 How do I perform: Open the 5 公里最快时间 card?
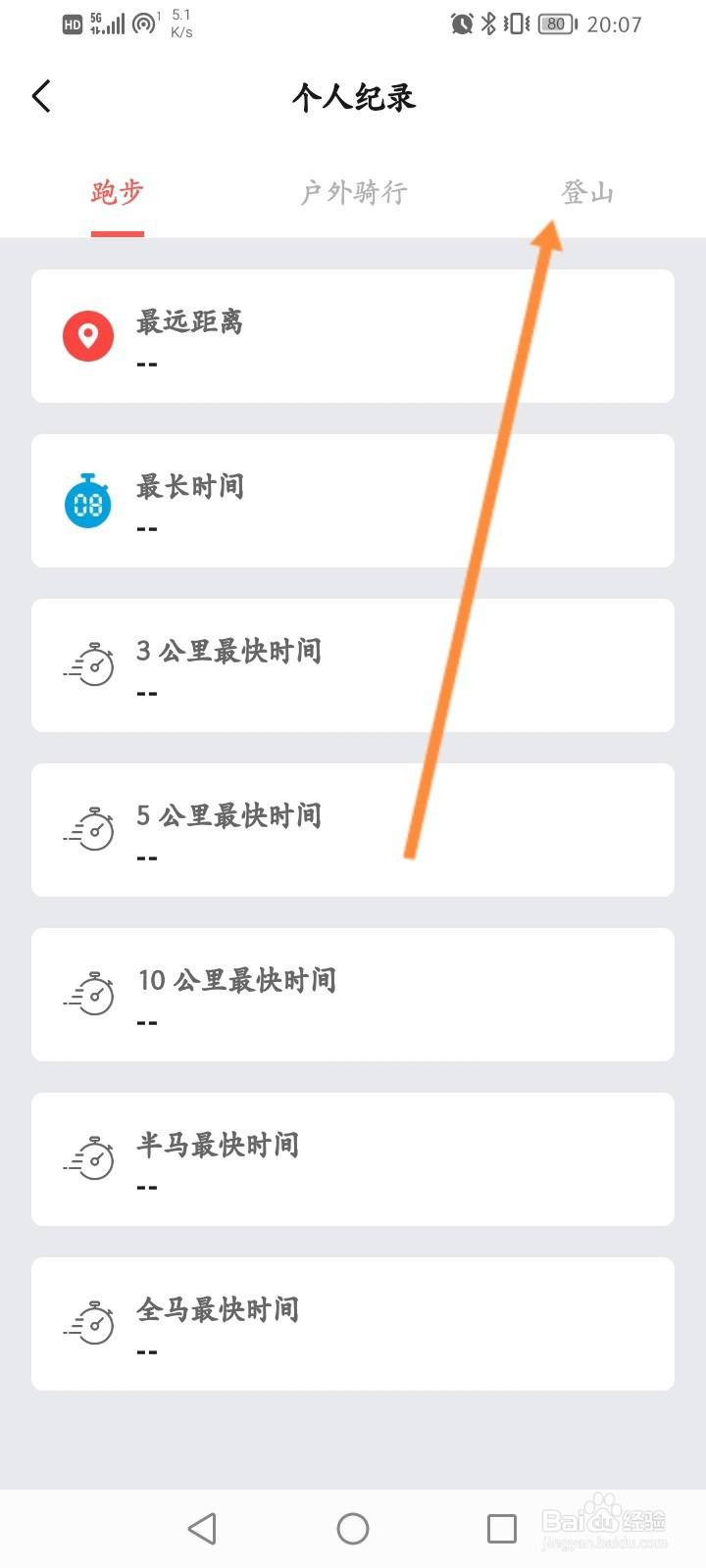[353, 830]
